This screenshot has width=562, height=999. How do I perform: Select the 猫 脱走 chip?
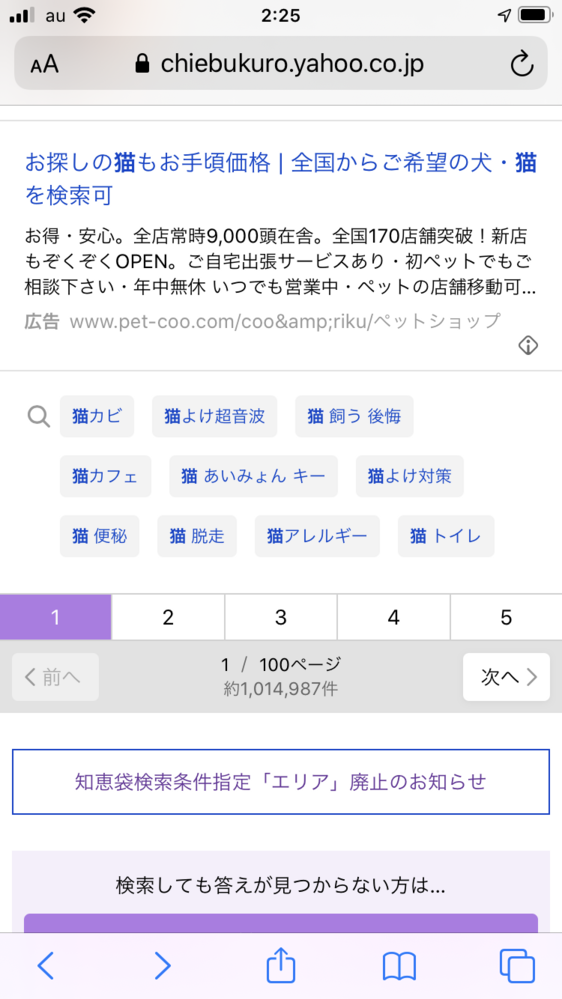pyautogui.click(x=197, y=536)
